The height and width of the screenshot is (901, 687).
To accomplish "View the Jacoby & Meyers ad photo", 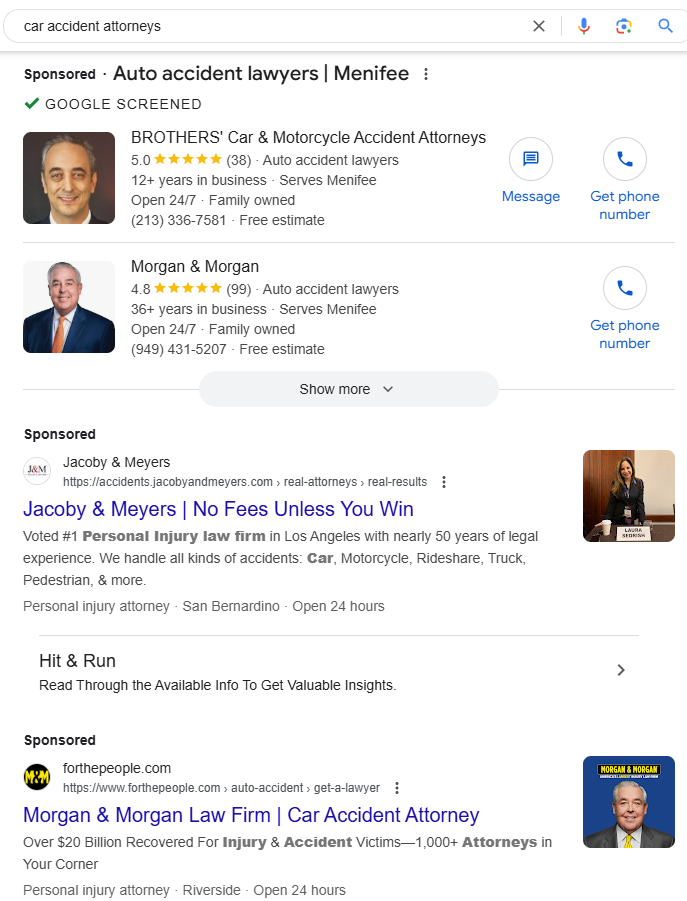I will [x=628, y=496].
